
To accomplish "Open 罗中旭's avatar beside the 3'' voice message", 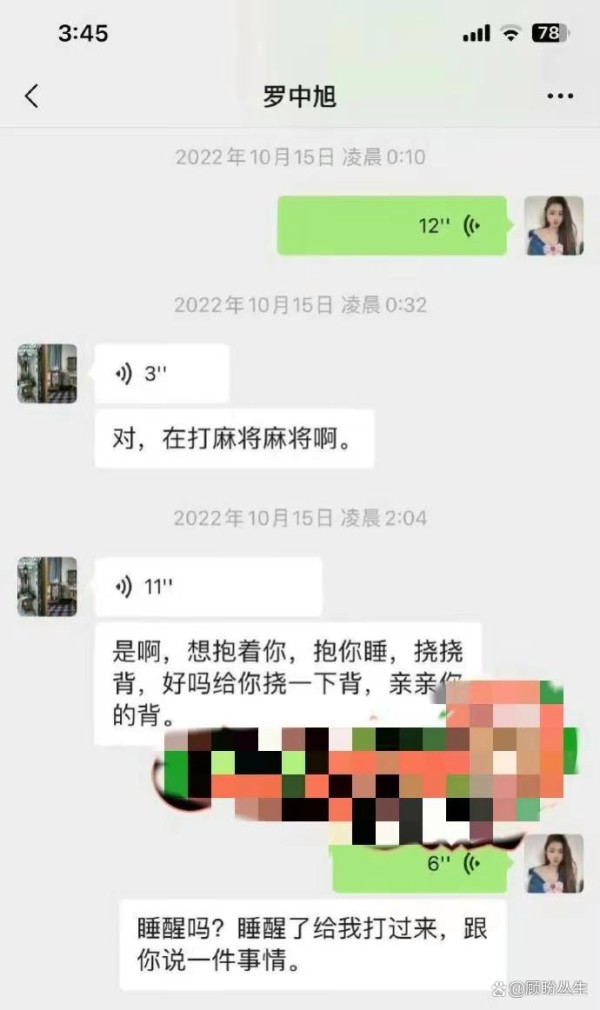I will (x=47, y=374).
